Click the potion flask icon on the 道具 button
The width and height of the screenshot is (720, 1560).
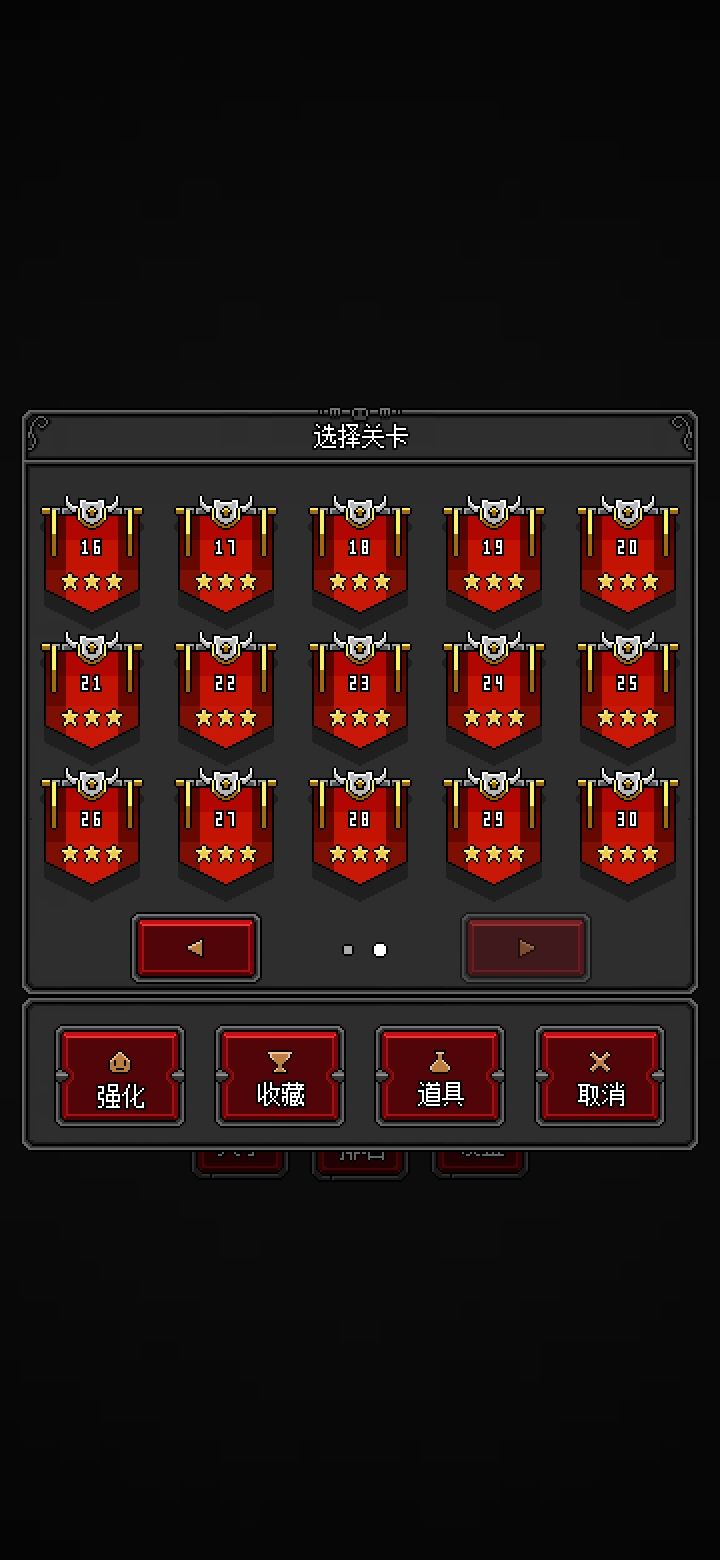(x=440, y=1063)
